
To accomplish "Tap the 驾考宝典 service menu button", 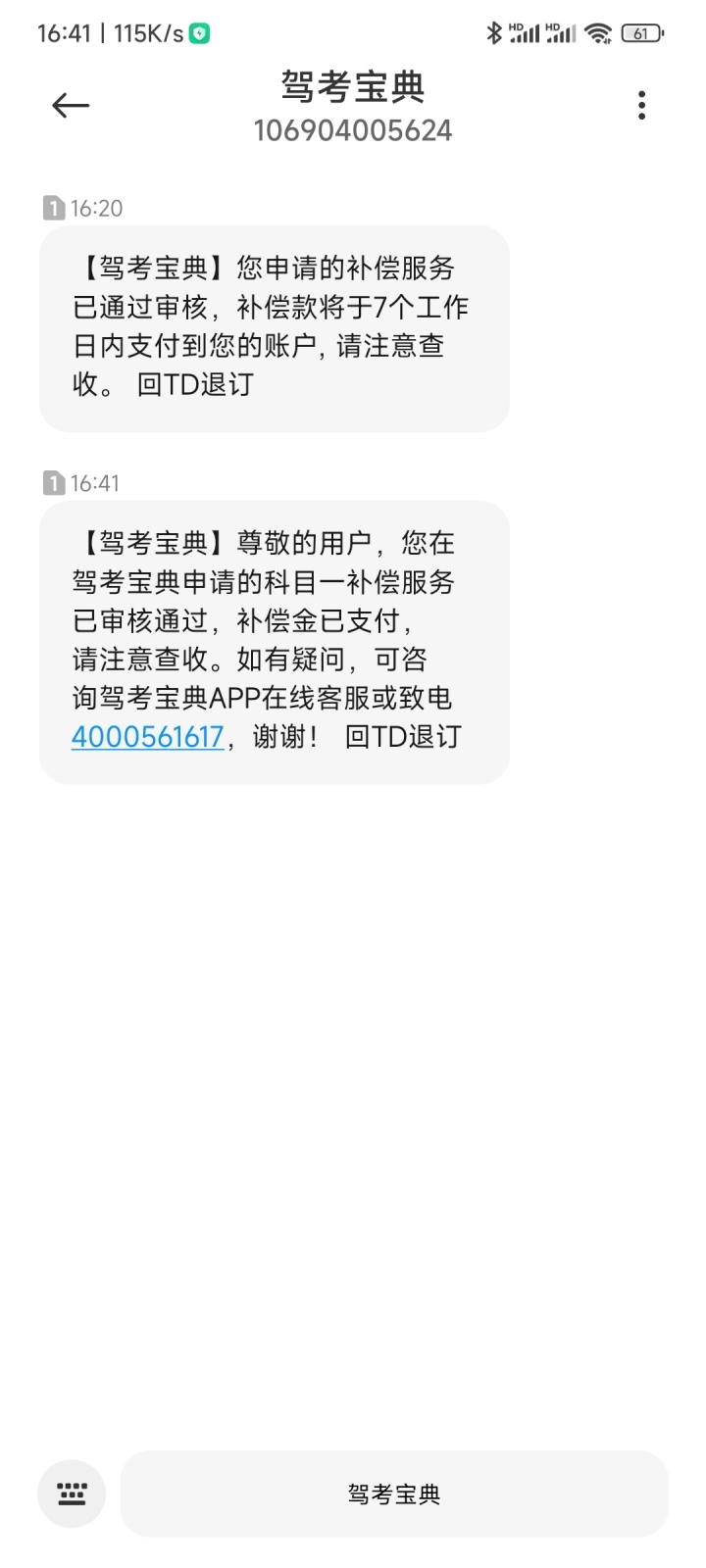I will [x=394, y=1494].
